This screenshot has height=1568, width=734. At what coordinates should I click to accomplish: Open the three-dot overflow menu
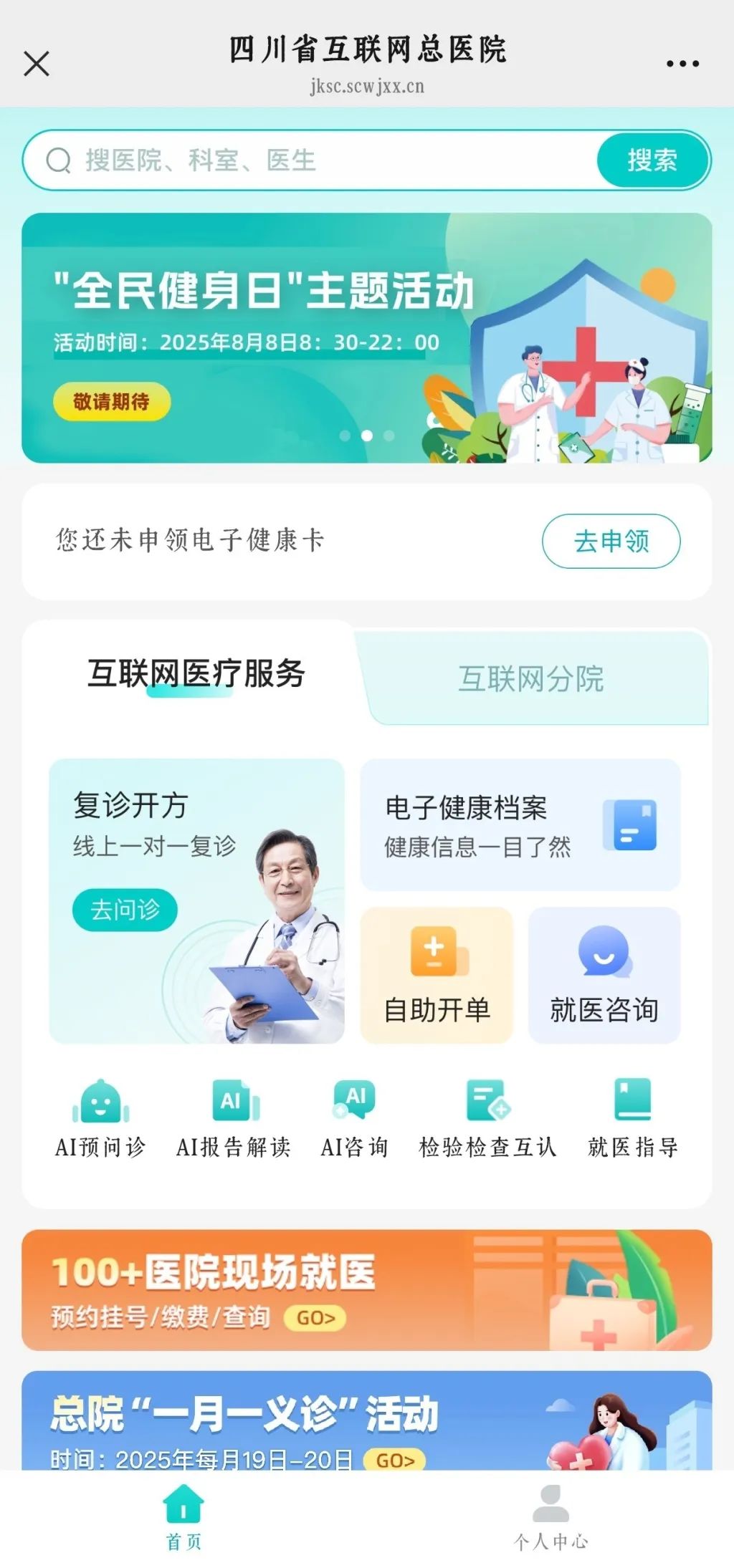tap(682, 64)
